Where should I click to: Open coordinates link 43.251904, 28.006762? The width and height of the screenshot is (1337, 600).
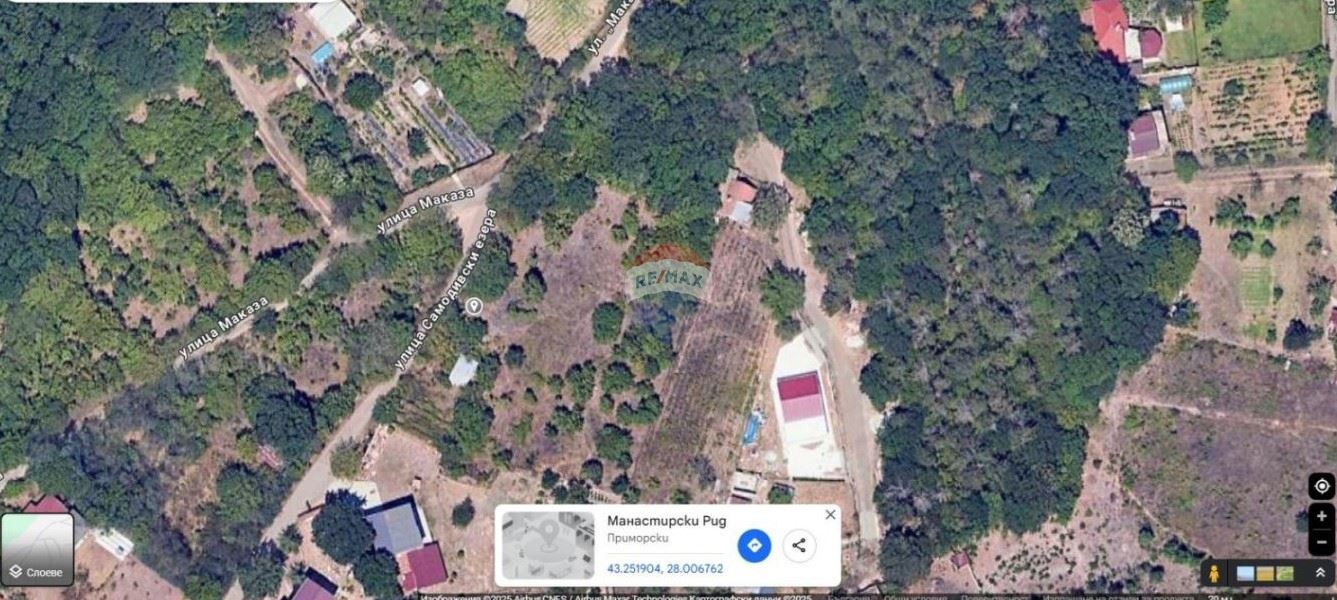click(x=665, y=568)
